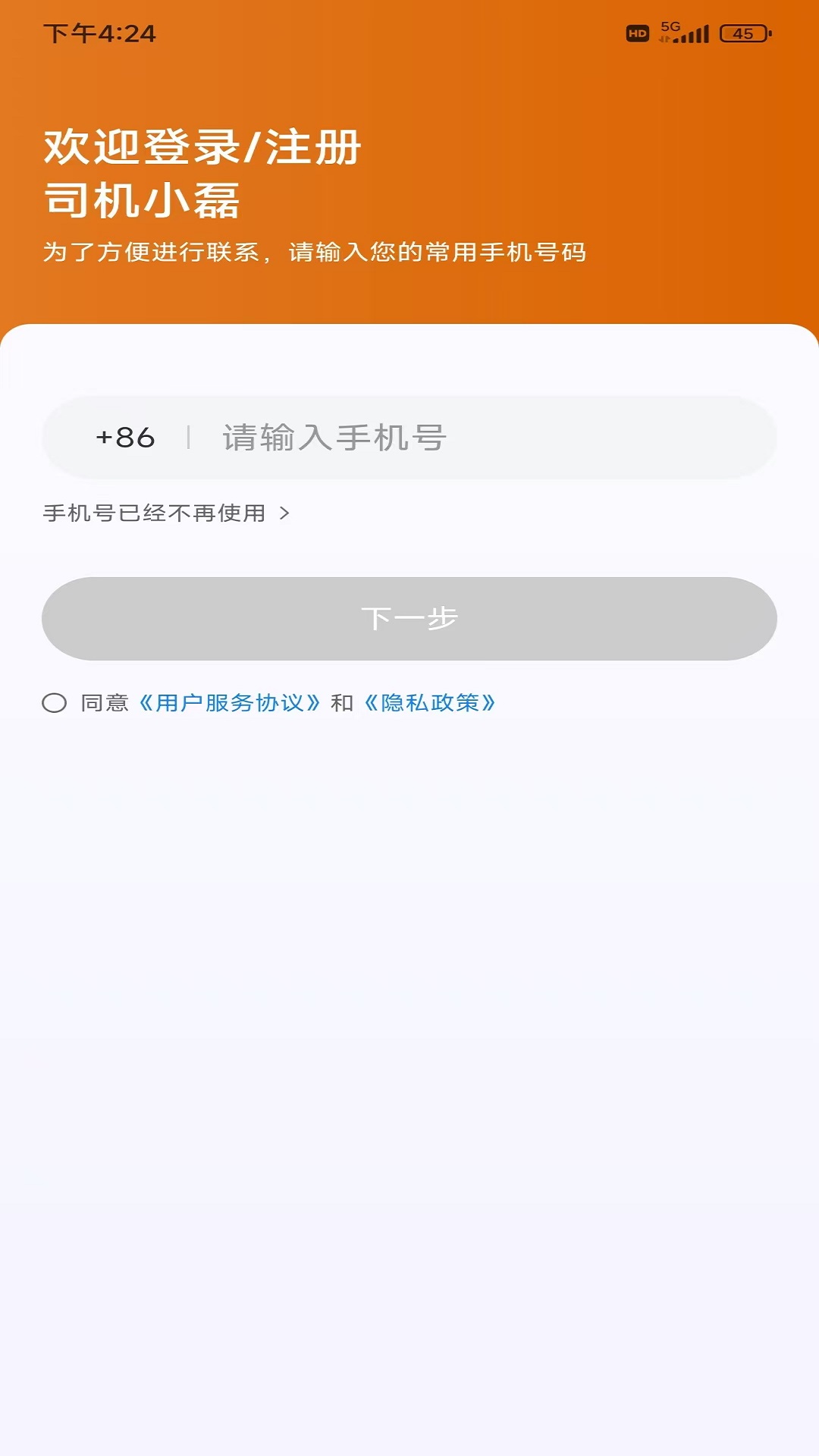The image size is (819, 1456).
Task: Open the 隐私政策 privacy policy
Action: (428, 703)
